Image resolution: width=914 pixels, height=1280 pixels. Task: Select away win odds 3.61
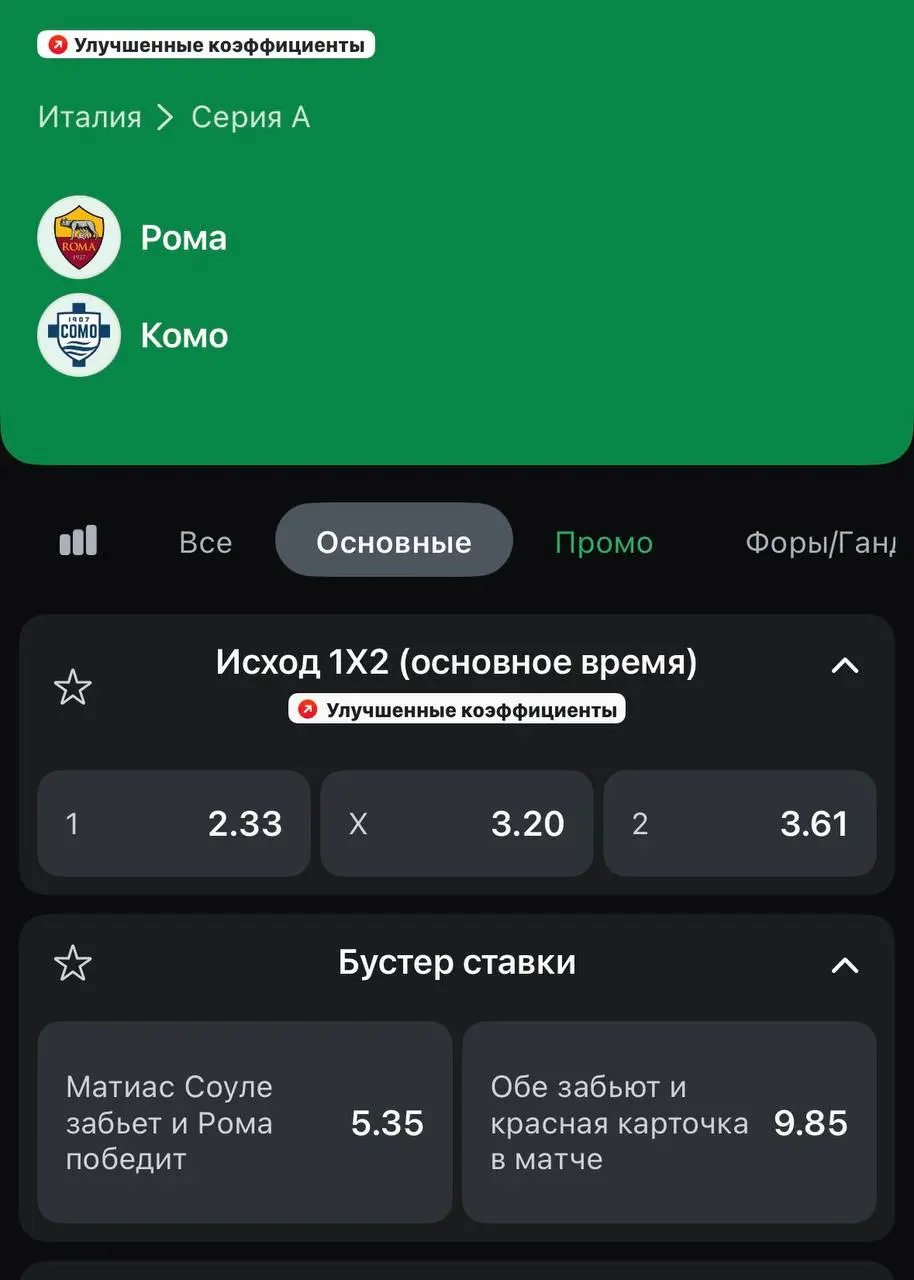pyautogui.click(x=740, y=823)
